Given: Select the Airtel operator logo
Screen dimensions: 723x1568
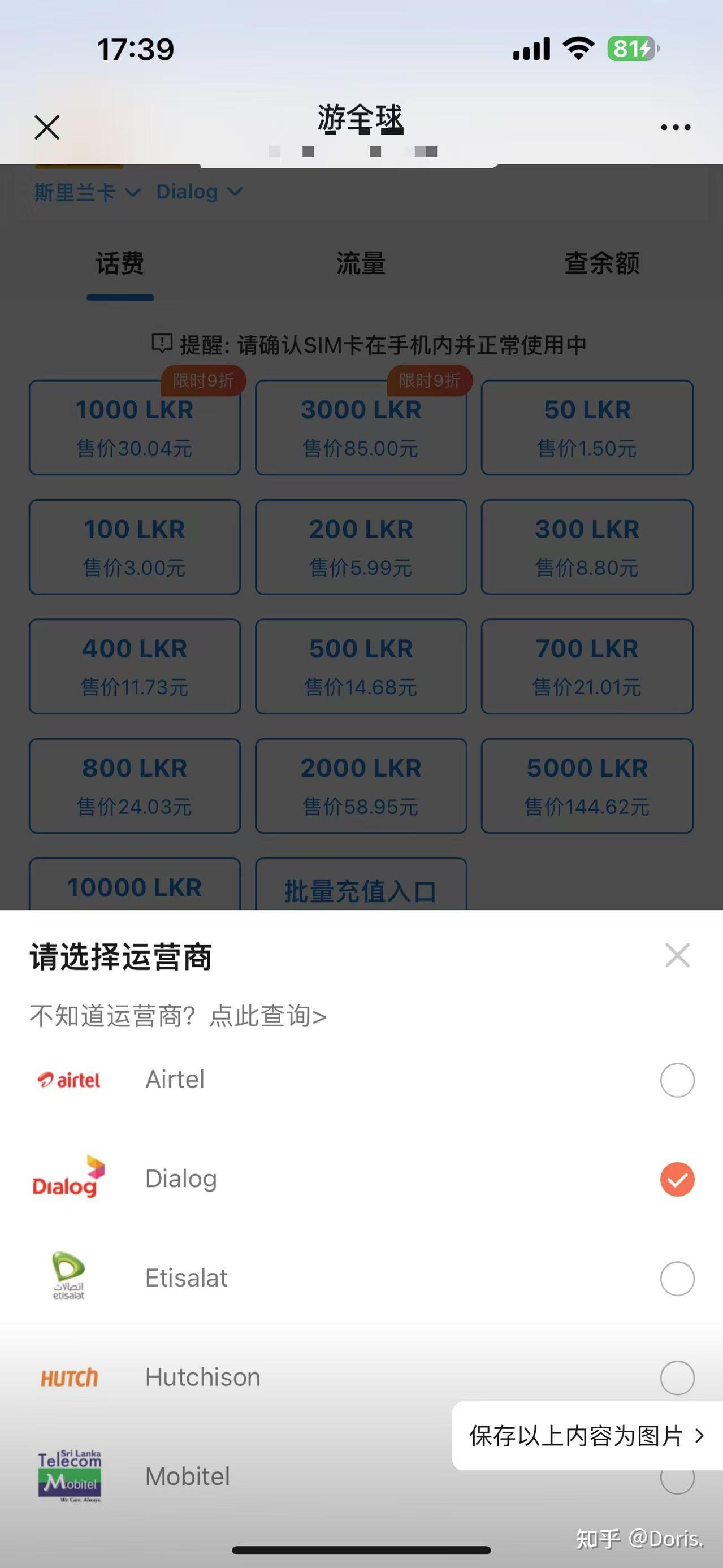Looking at the screenshot, I should coord(68,1079).
